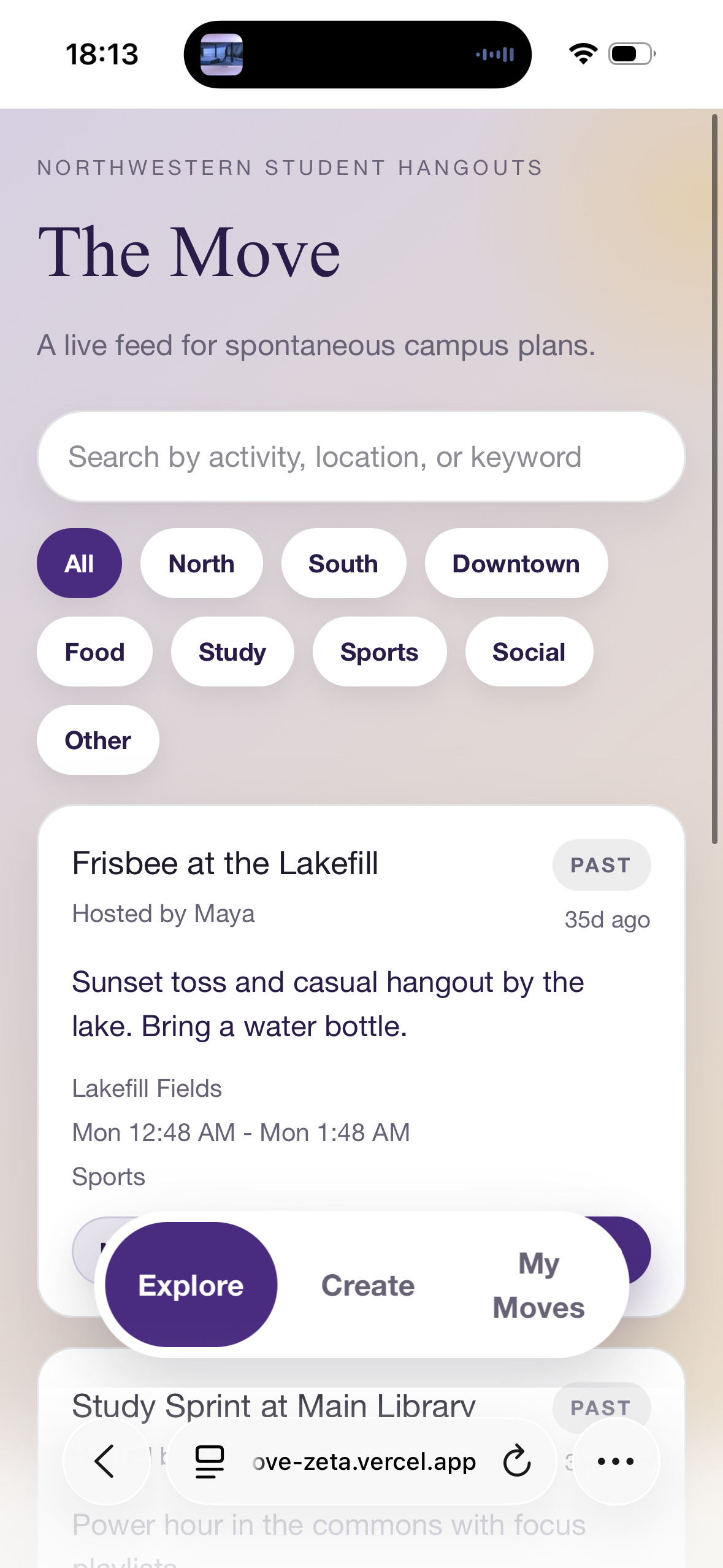The height and width of the screenshot is (1568, 723).
Task: Tap the search field for activities
Action: click(361, 457)
